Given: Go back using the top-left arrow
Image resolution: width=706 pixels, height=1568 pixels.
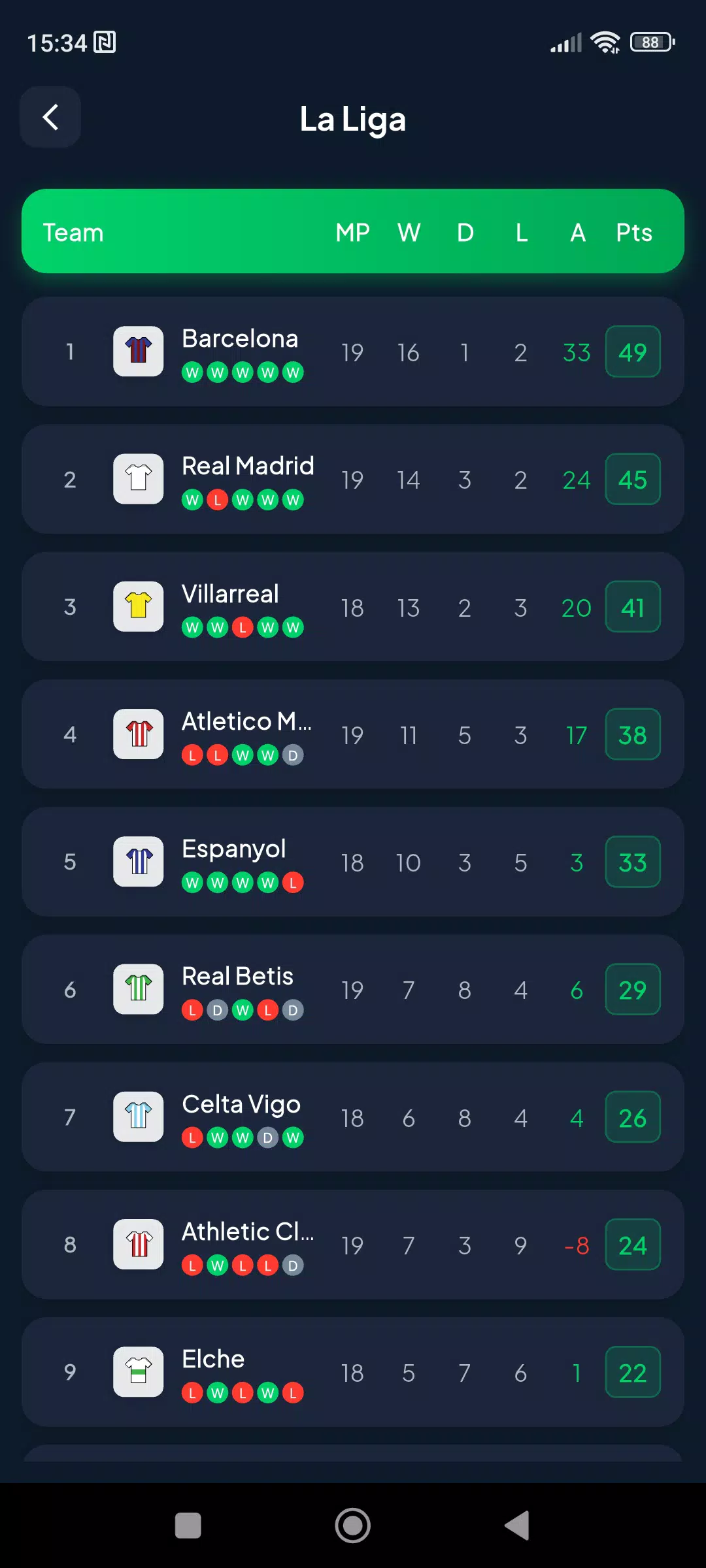Looking at the screenshot, I should [x=50, y=117].
